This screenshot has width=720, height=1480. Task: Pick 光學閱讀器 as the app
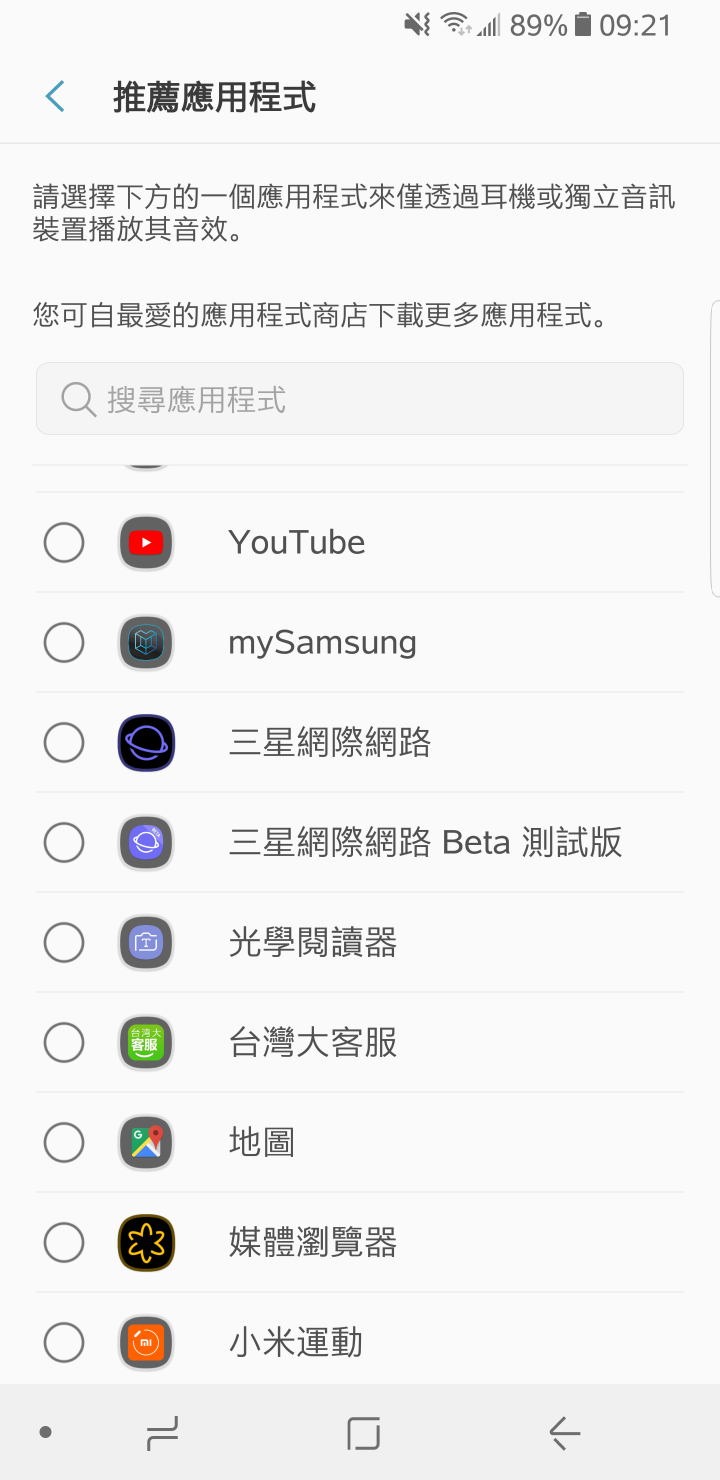pyautogui.click(x=360, y=942)
